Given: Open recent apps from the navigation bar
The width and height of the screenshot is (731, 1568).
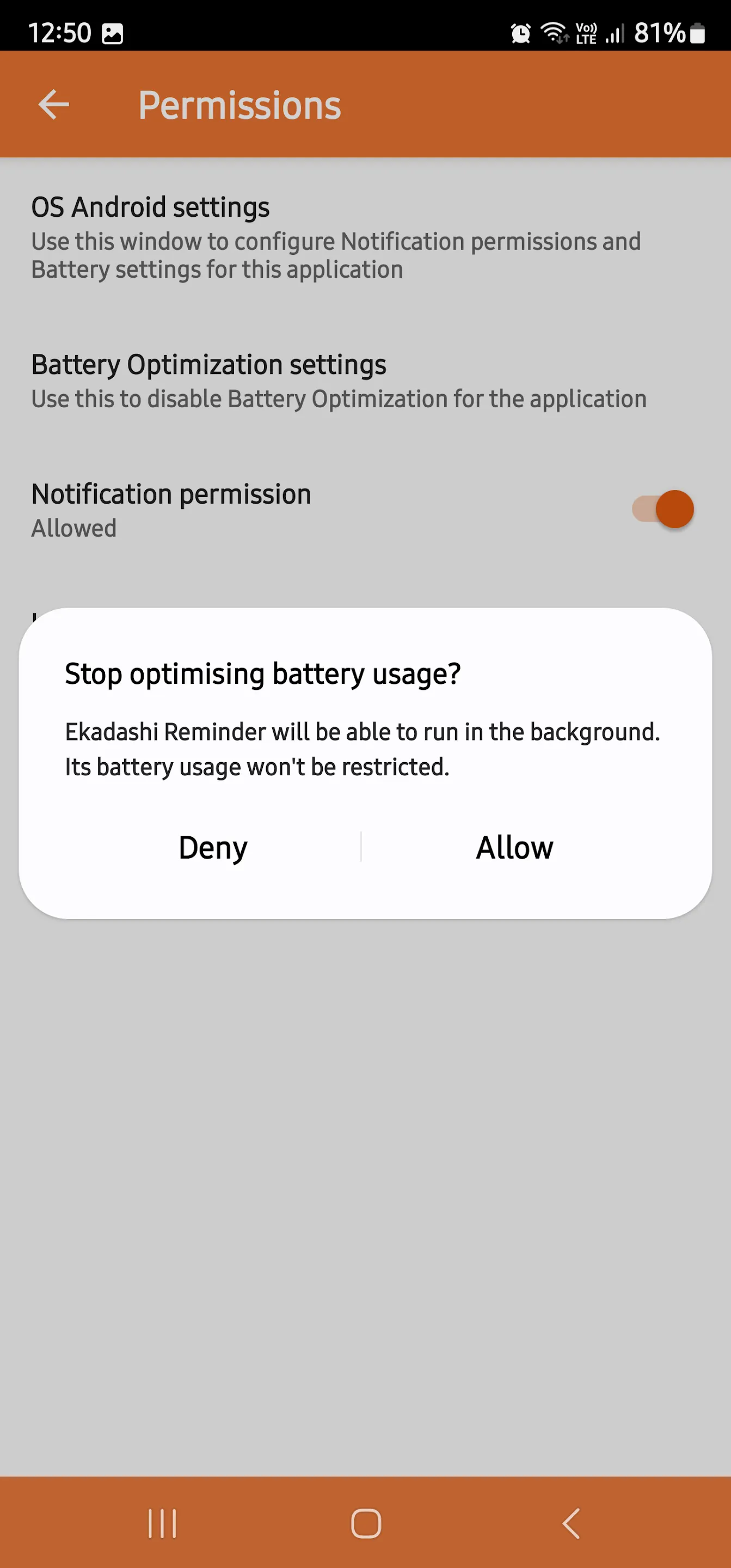Looking at the screenshot, I should coord(162,1523).
